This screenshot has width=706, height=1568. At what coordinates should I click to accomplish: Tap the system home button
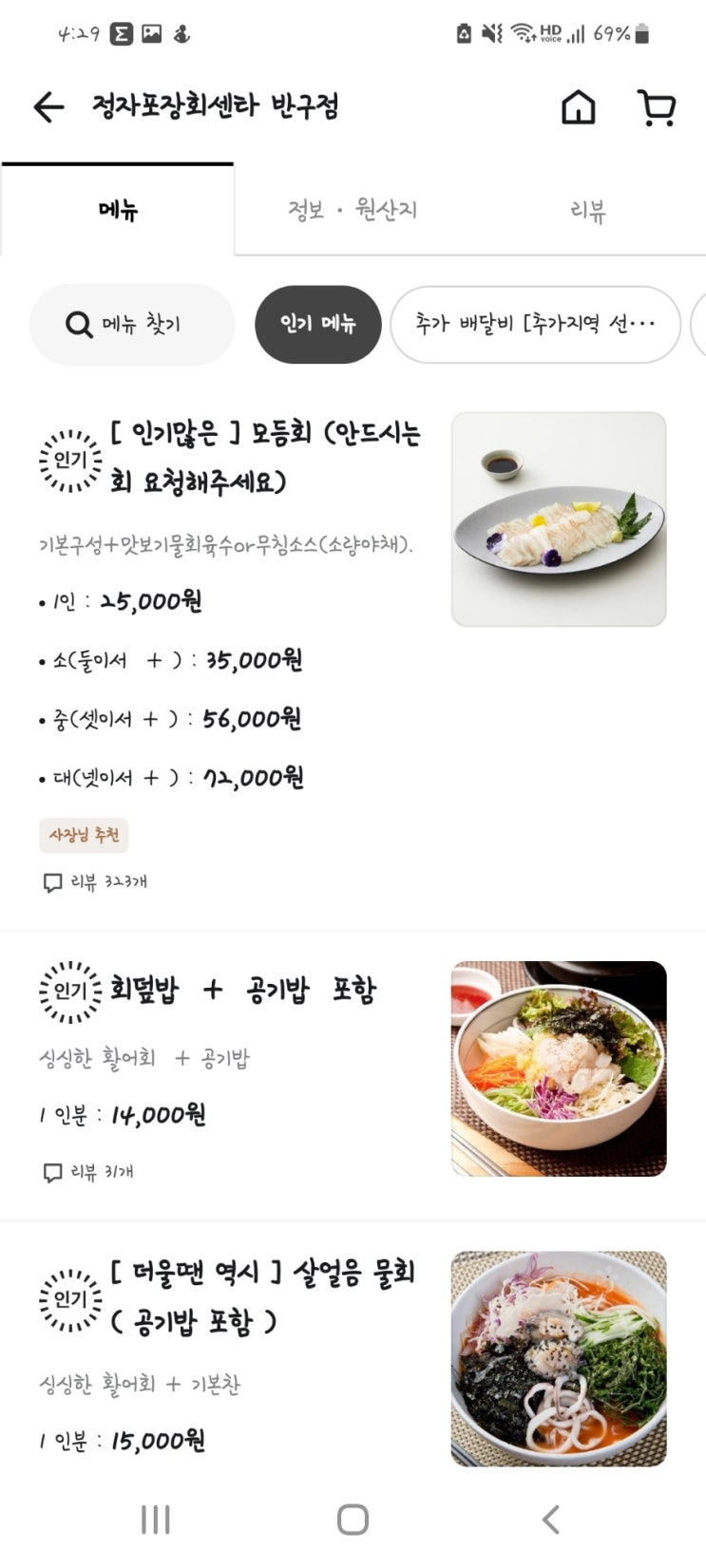pos(353,1520)
